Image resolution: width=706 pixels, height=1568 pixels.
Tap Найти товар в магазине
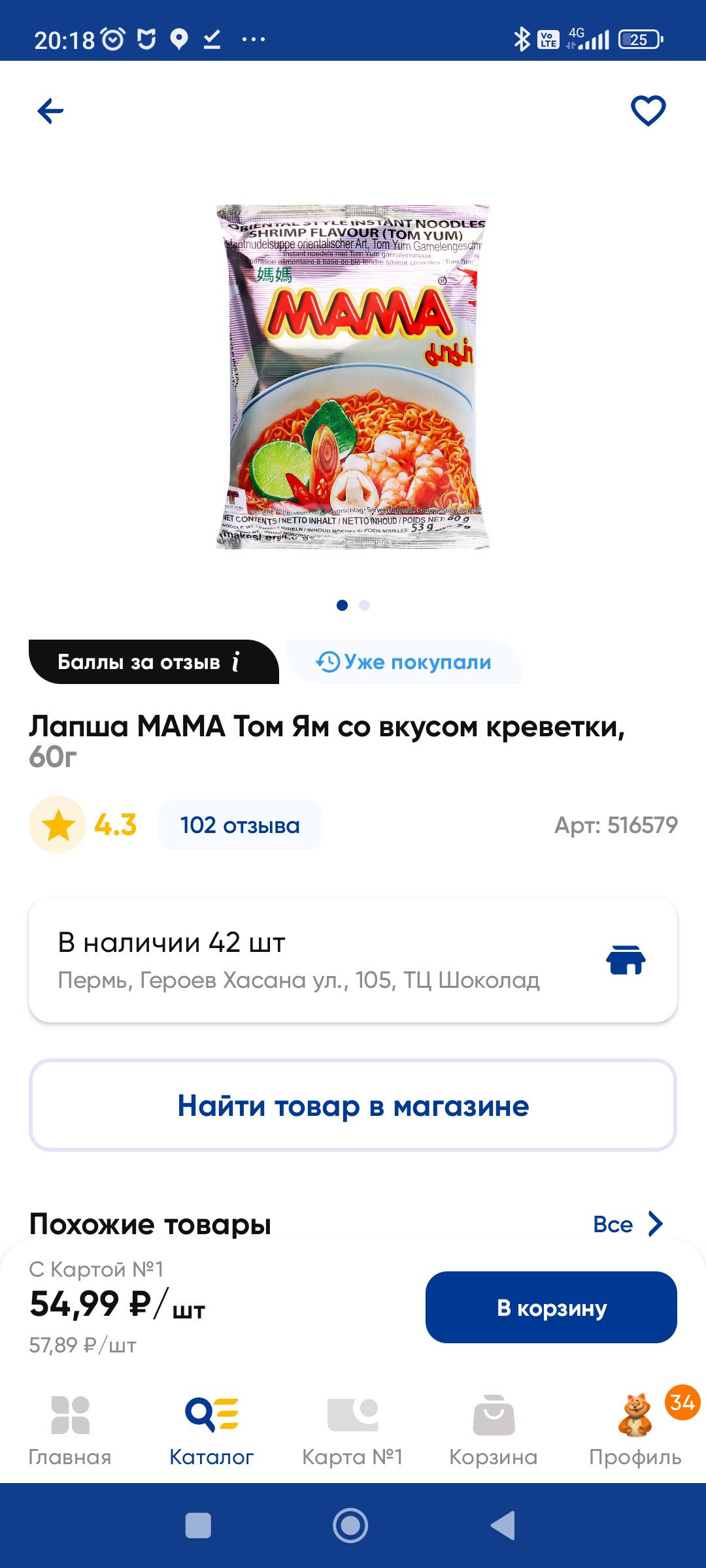click(353, 1105)
